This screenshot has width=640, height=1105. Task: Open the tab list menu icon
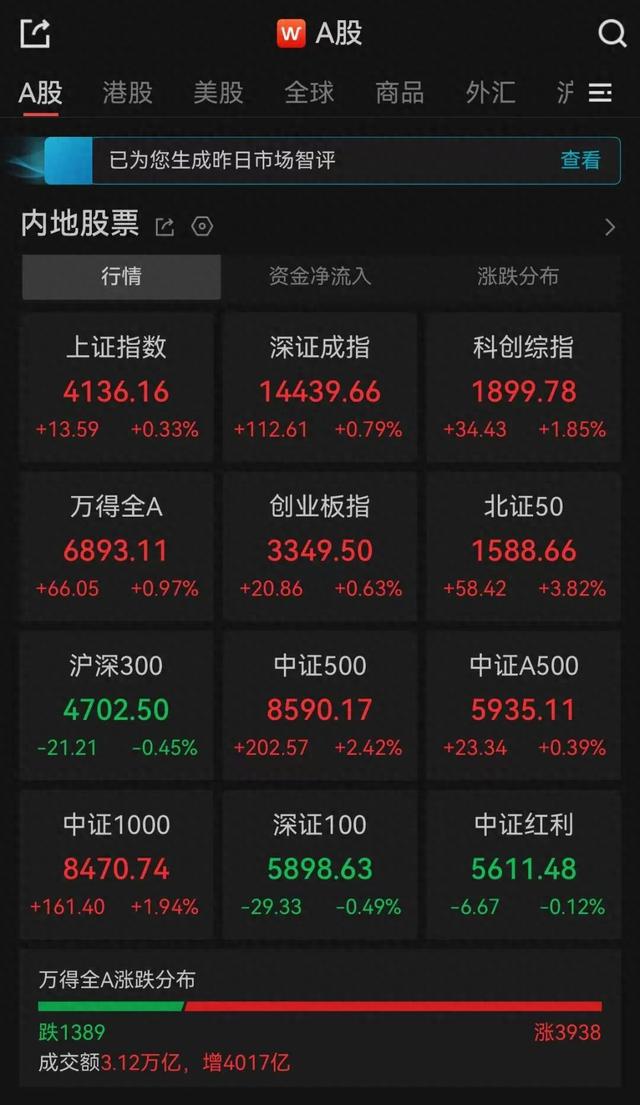(x=600, y=93)
